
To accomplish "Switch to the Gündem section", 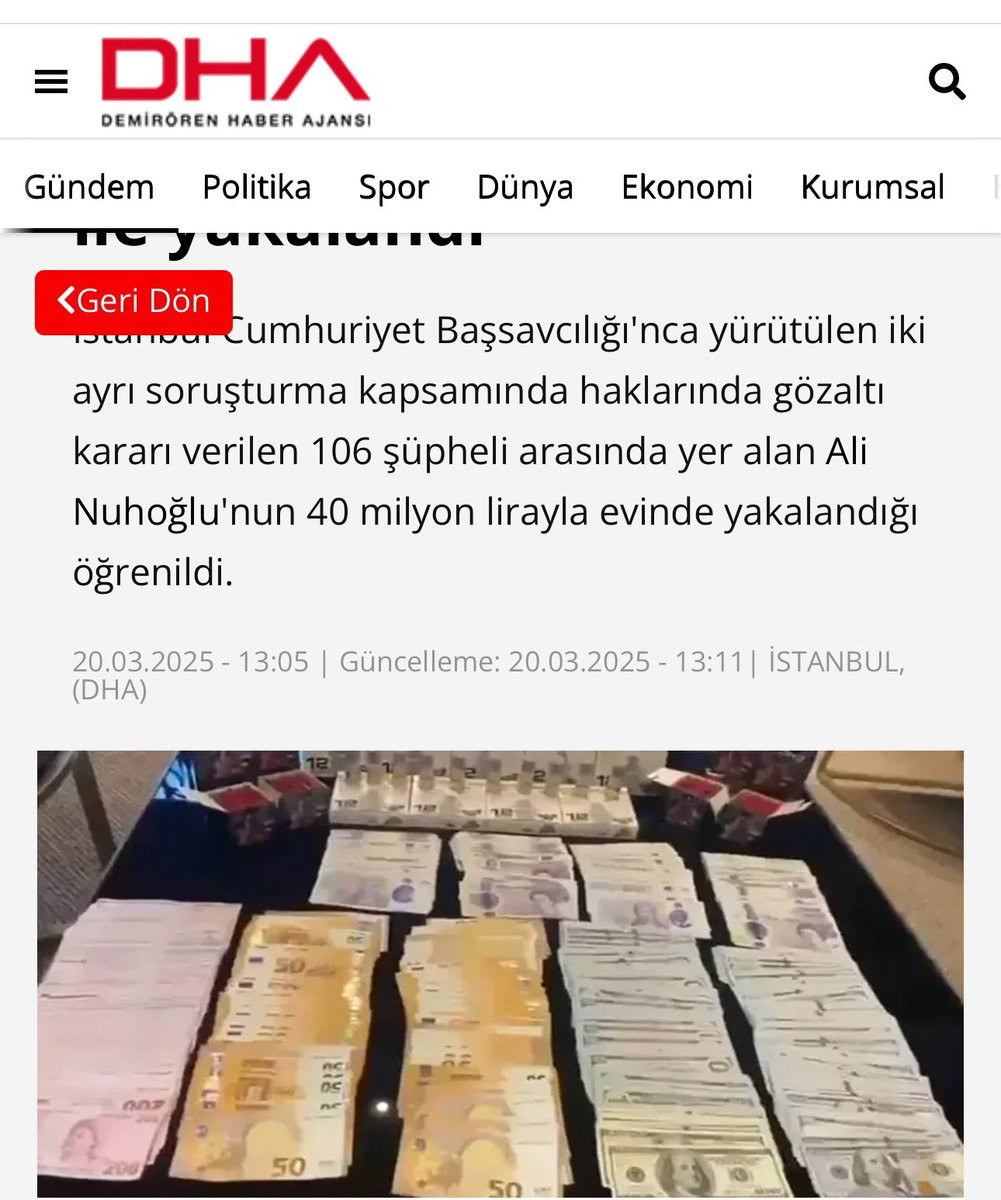I will pyautogui.click(x=89, y=187).
